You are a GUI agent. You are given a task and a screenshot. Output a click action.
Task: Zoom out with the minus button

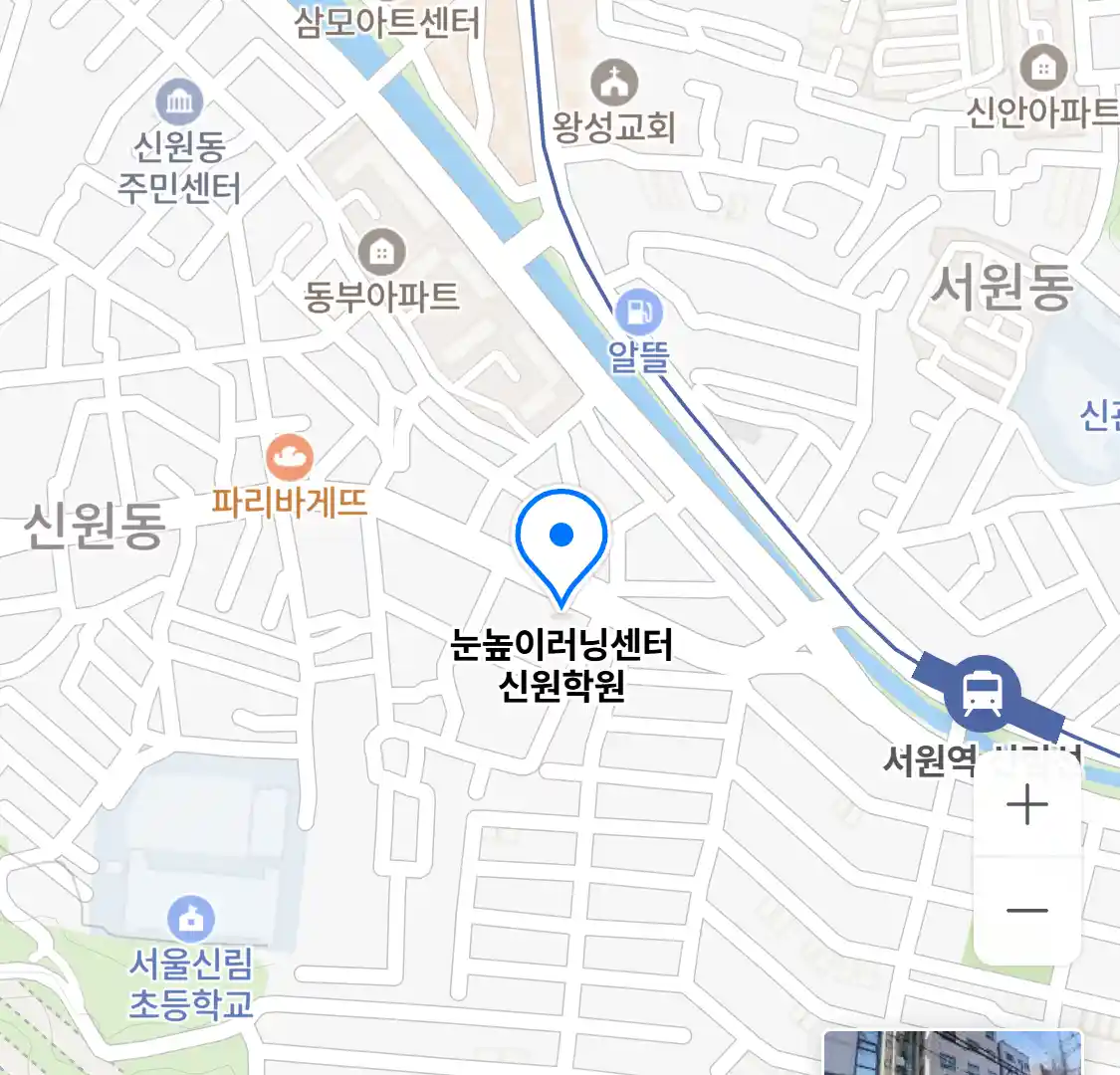tap(1026, 910)
